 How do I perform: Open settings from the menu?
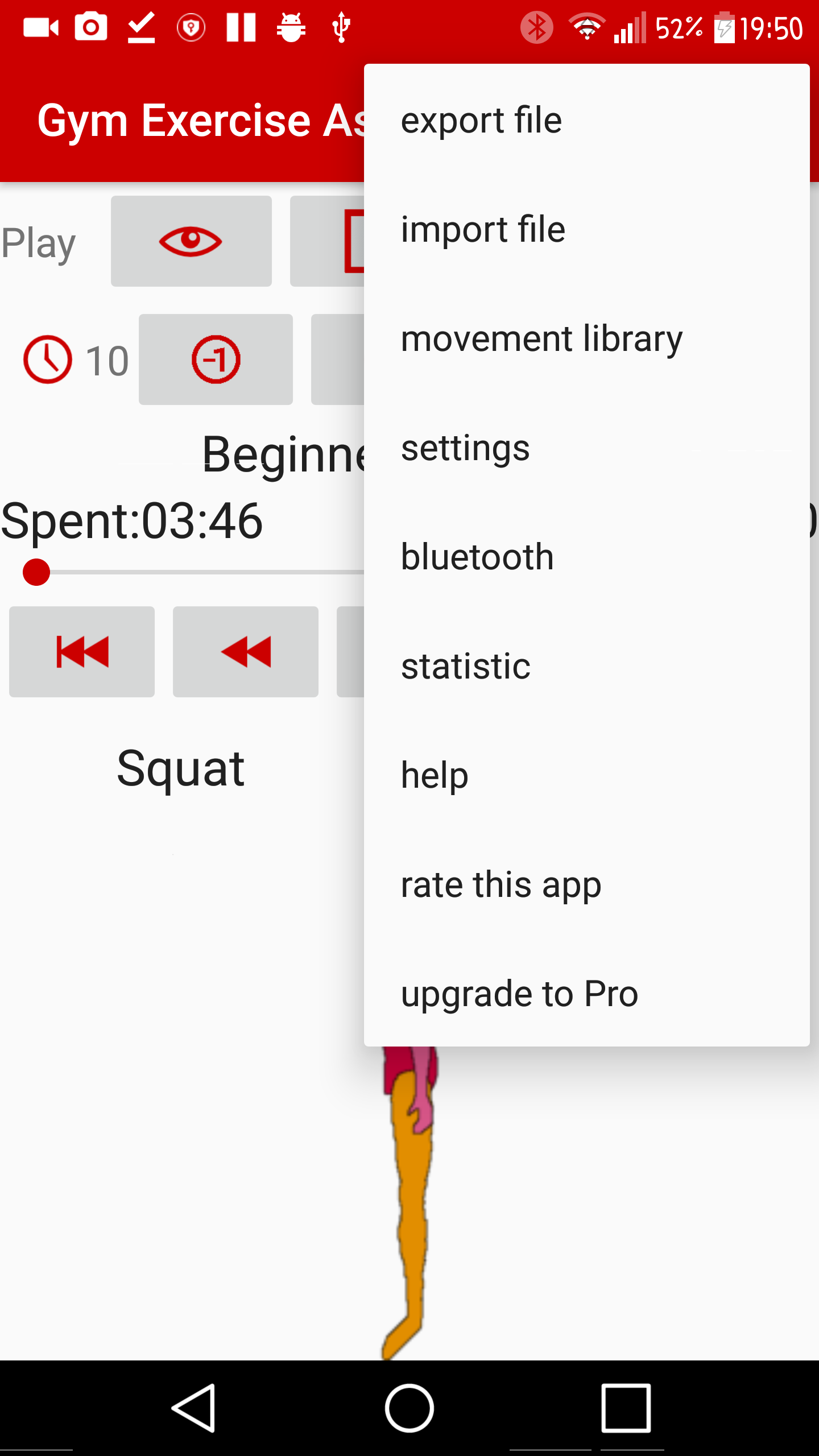(586, 448)
